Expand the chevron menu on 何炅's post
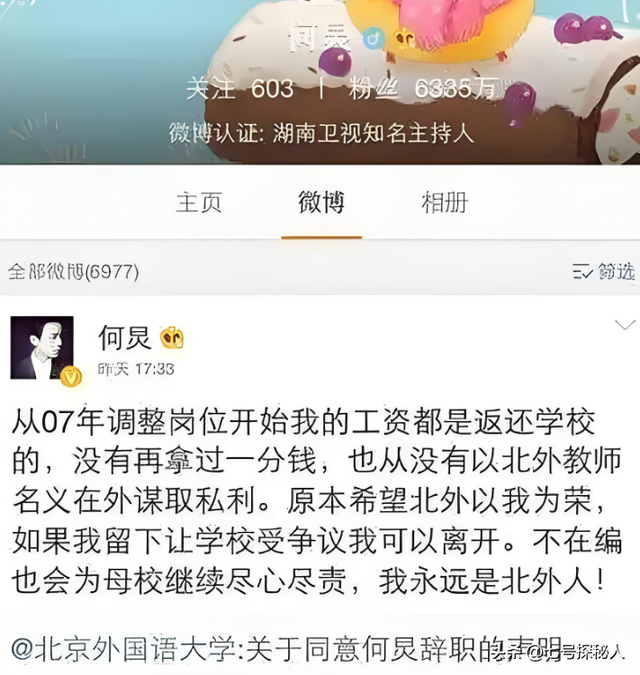The image size is (640, 675). (625, 324)
